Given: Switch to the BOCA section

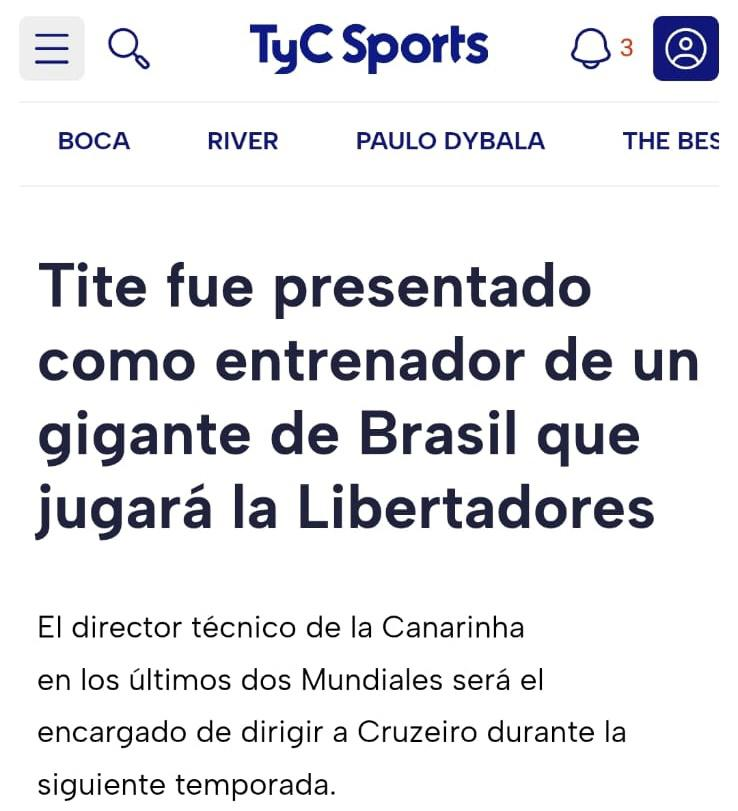Looking at the screenshot, I should point(94,141).
